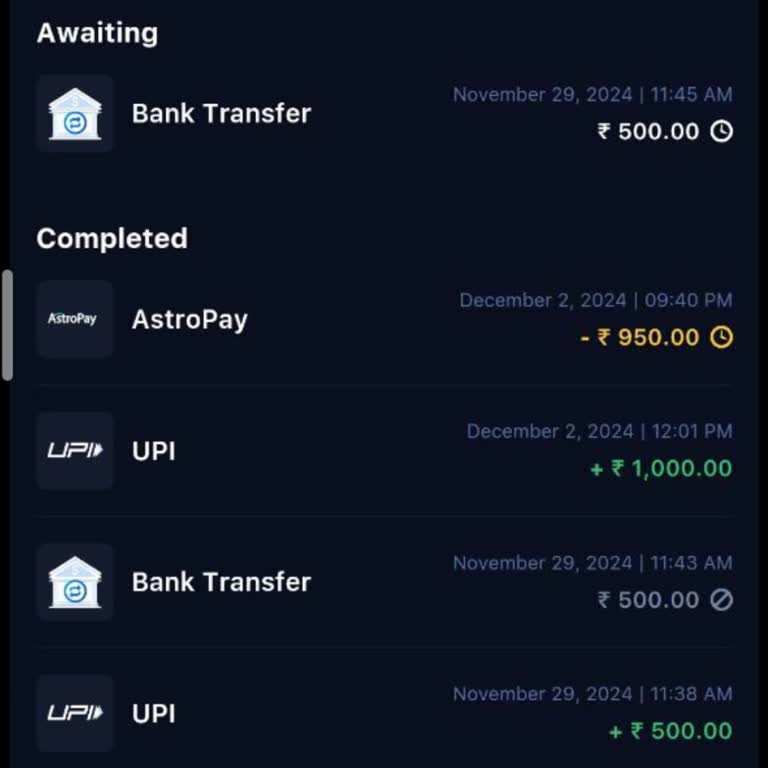Open the AstroPay transaction of ₹950.00
This screenshot has width=768, height=768.
[384, 320]
